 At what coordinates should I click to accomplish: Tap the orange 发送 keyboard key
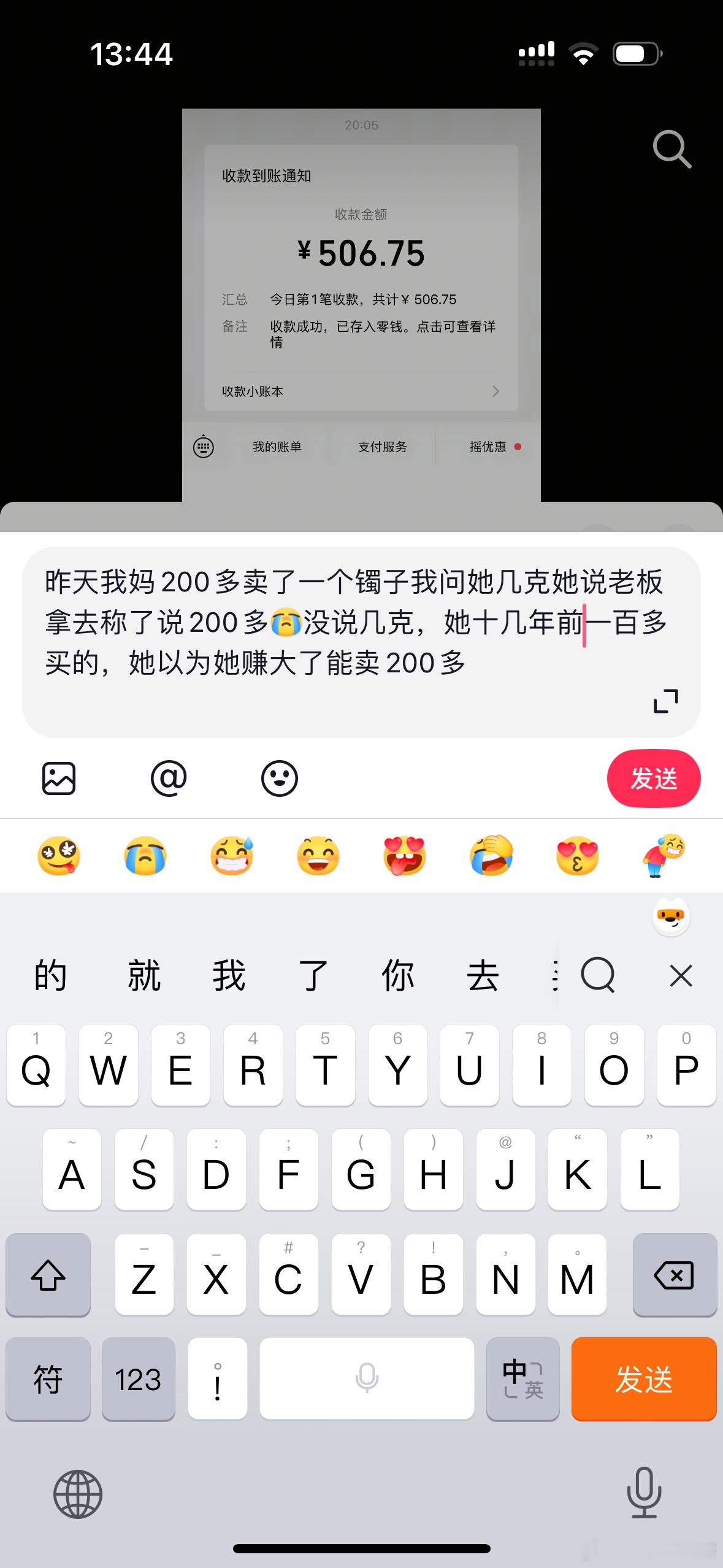pyautogui.click(x=644, y=1380)
